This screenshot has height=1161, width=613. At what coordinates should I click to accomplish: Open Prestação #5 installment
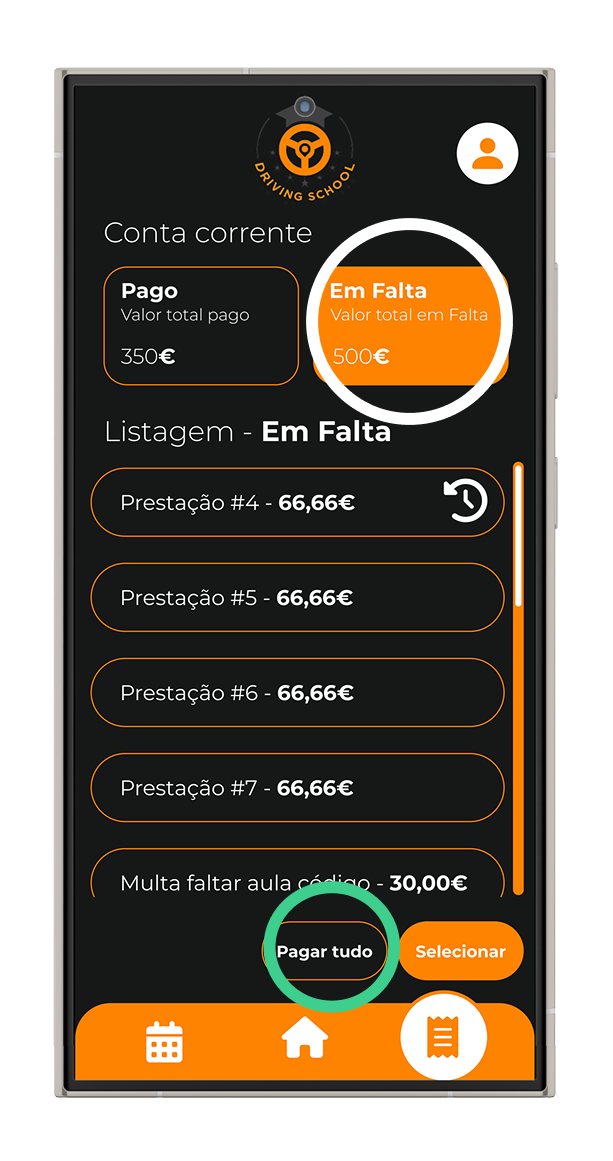click(x=297, y=597)
